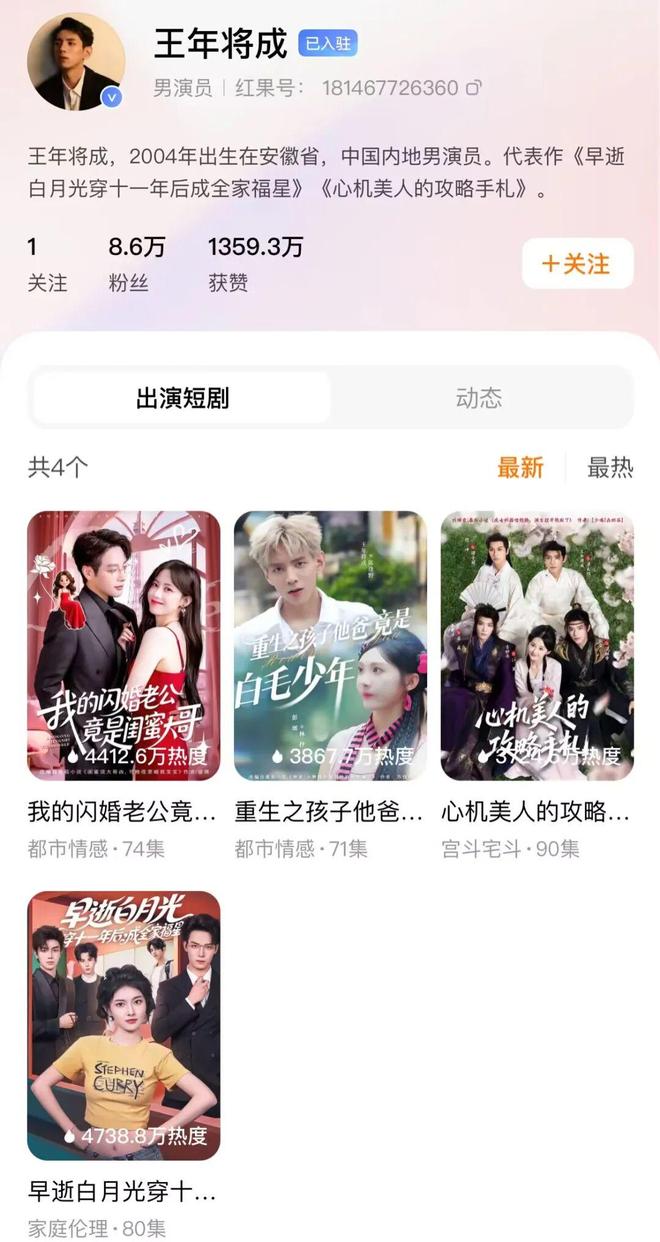Copy the 红果号 ID number

[x=475, y=87]
